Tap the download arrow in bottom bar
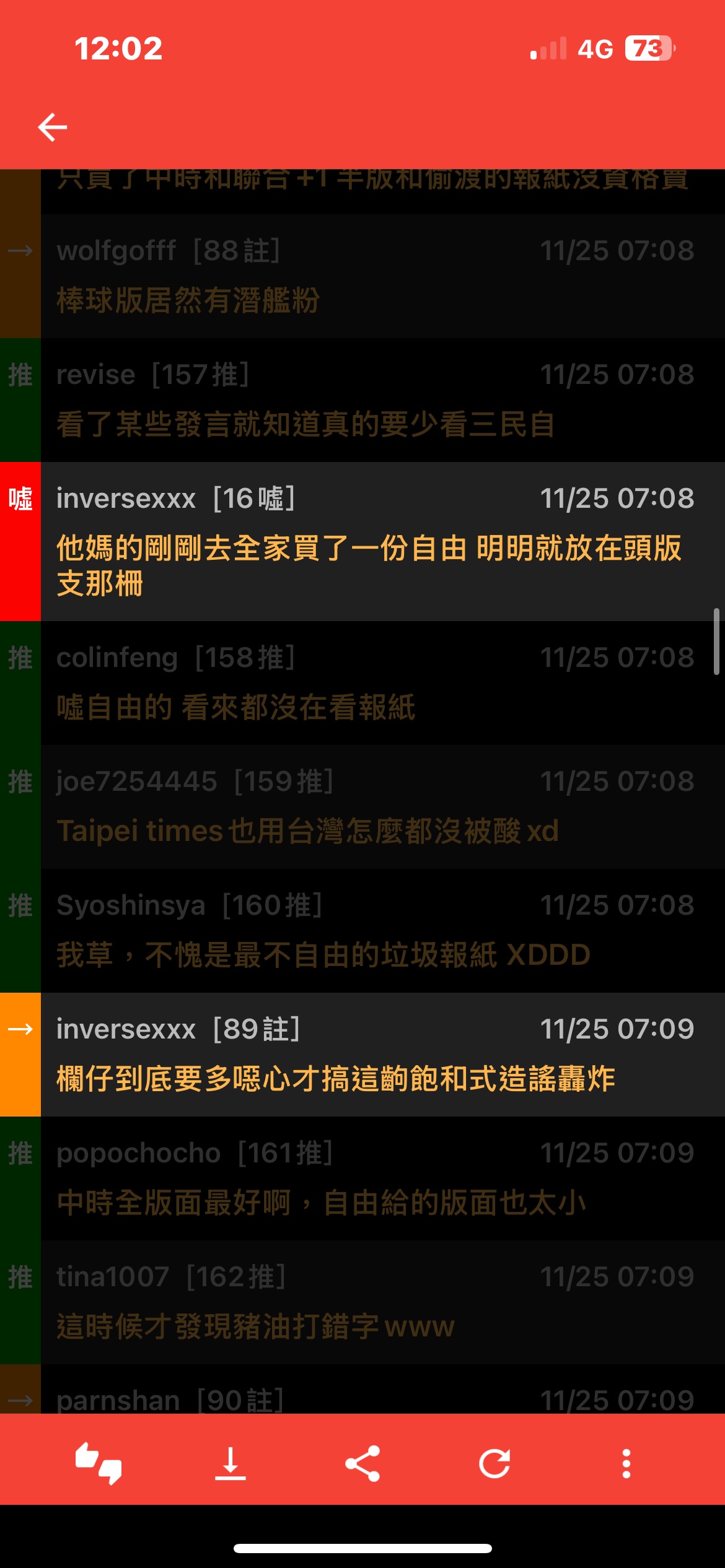 pos(231,1464)
